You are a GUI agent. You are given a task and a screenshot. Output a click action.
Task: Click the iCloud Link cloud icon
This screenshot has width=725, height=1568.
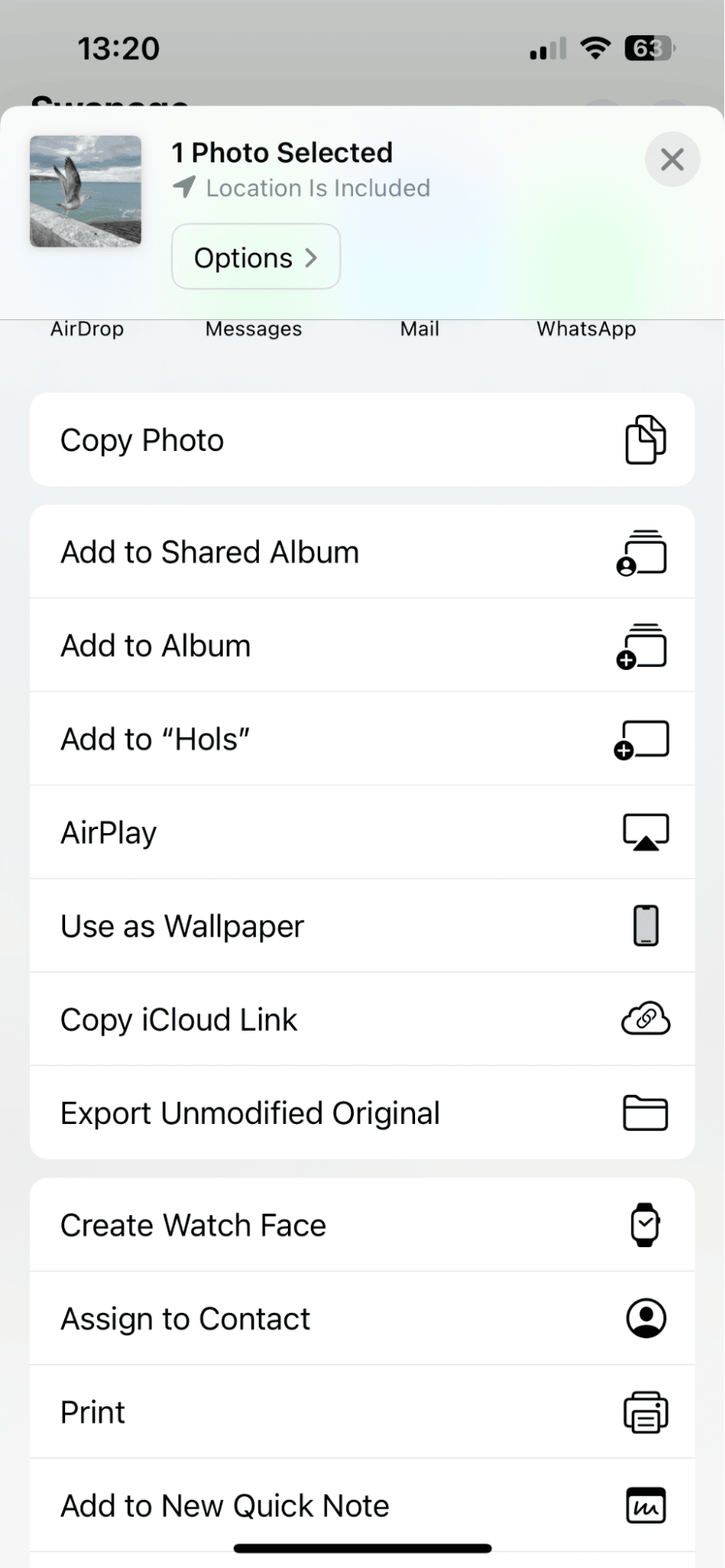[x=645, y=1018]
